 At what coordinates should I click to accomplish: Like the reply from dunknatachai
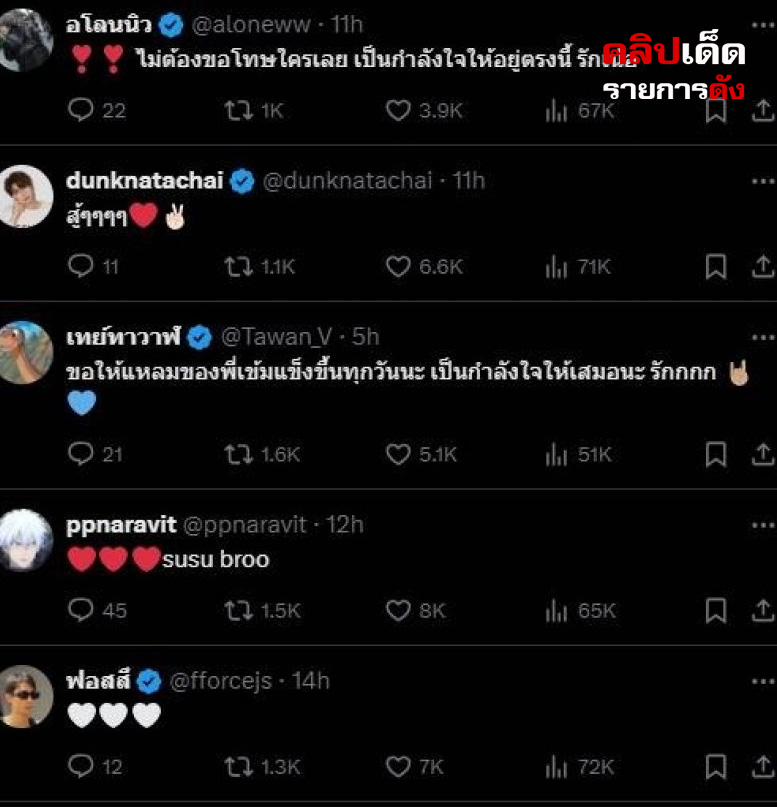click(x=399, y=267)
